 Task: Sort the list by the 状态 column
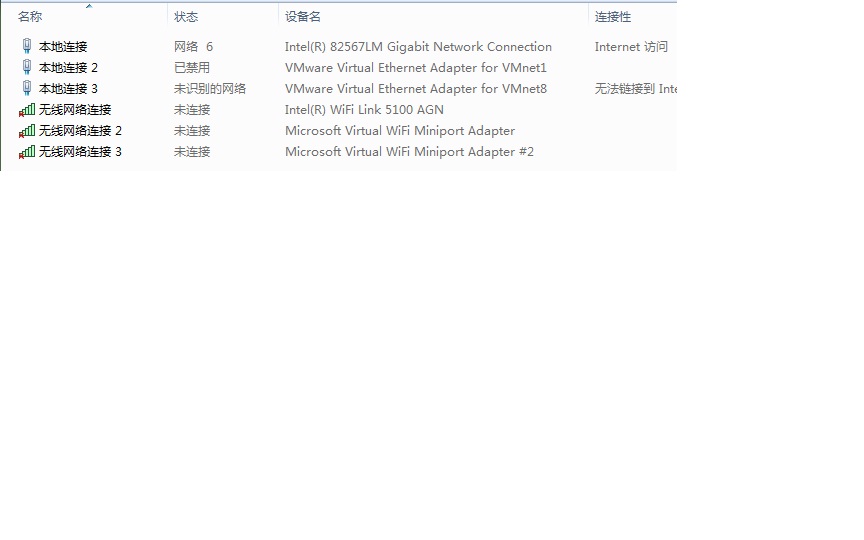pos(186,17)
